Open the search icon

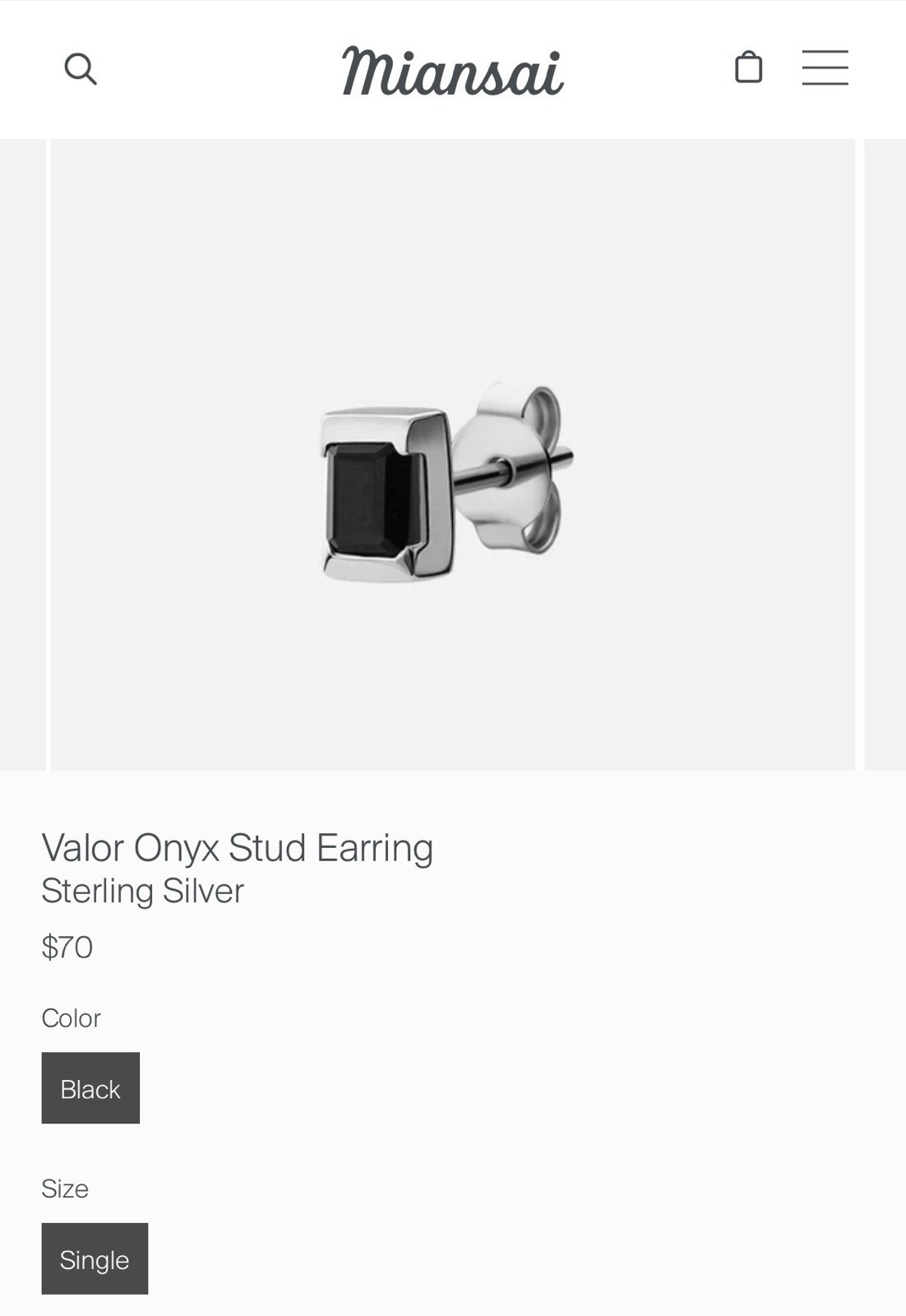click(81, 69)
